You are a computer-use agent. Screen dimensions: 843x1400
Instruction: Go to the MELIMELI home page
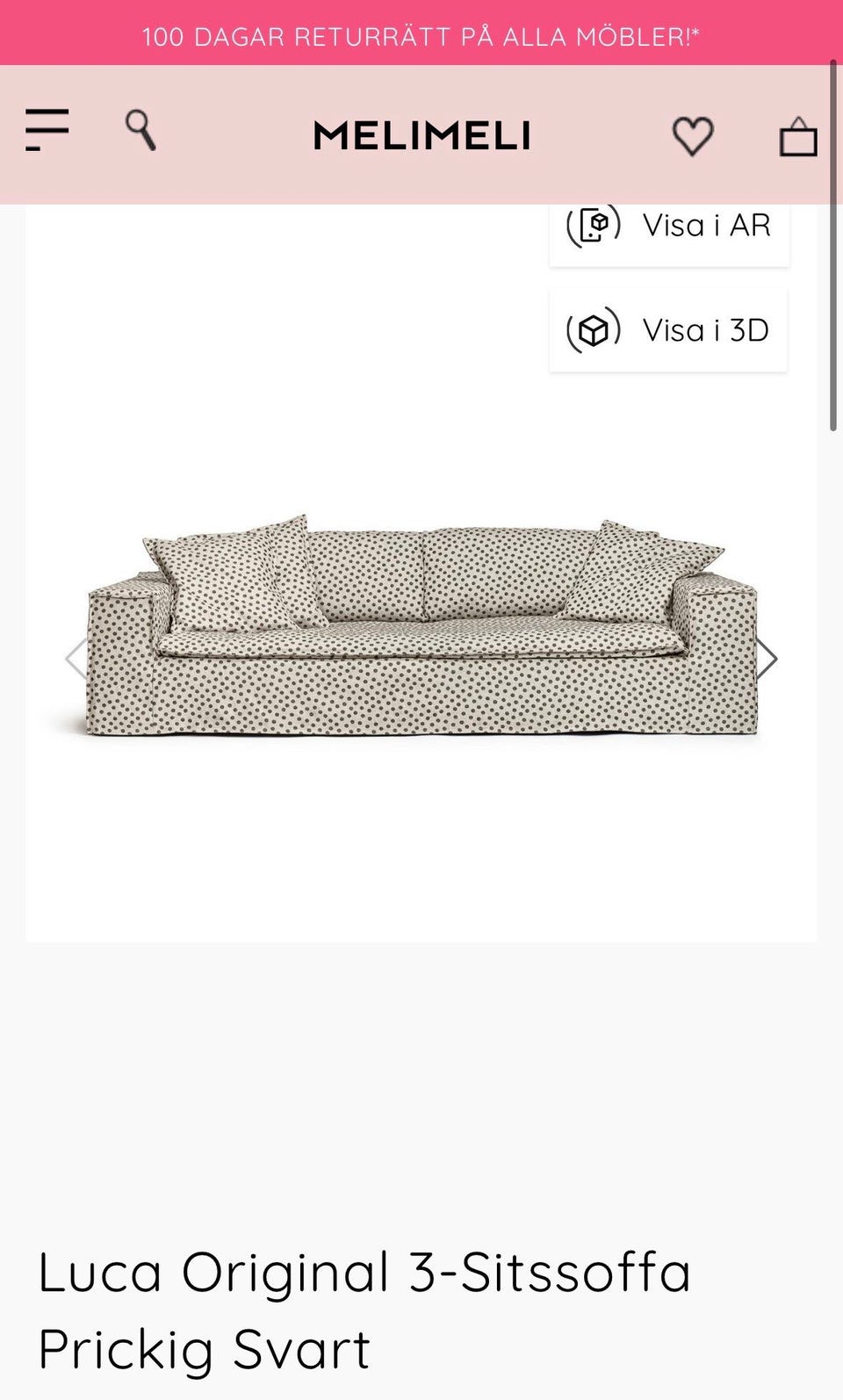421,135
